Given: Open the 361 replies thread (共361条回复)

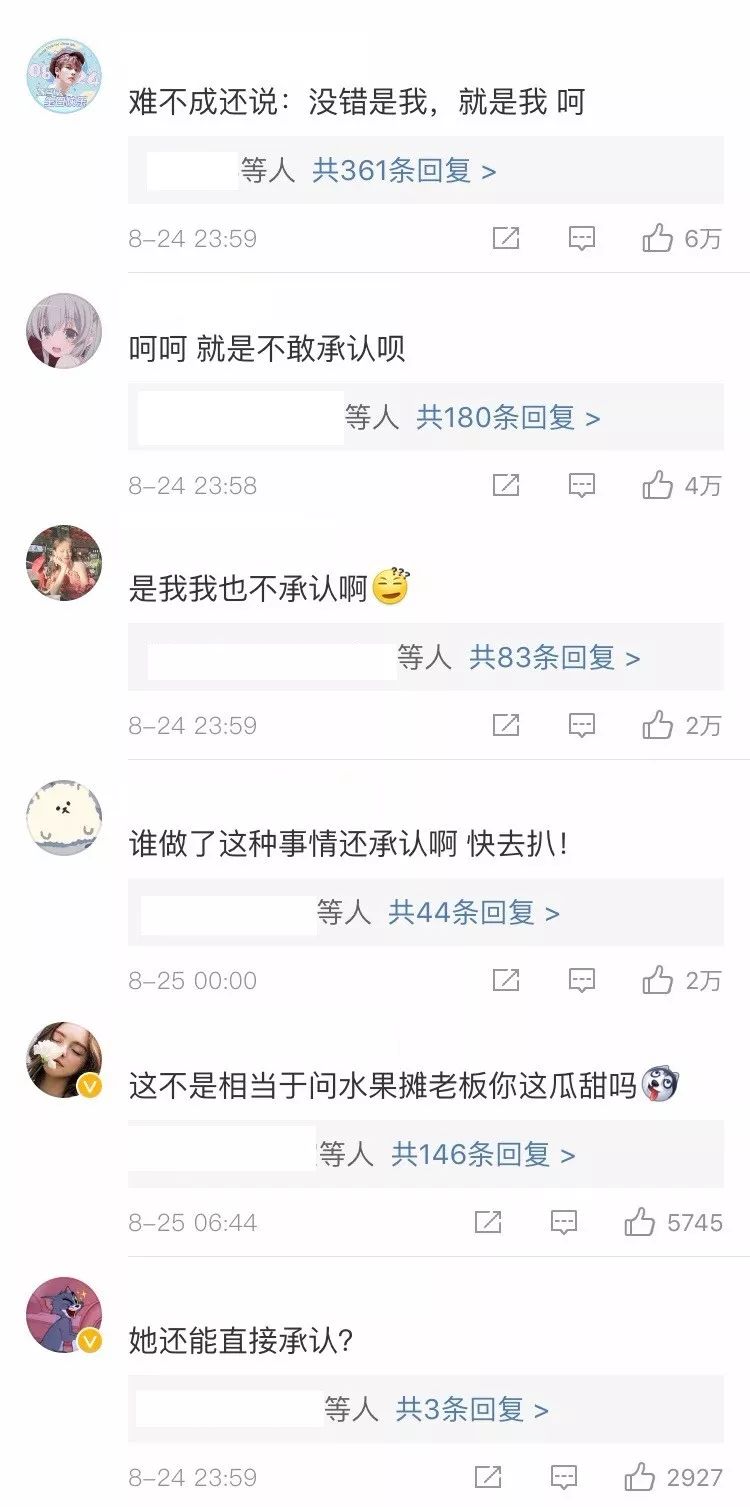Looking at the screenshot, I should pyautogui.click(x=404, y=171).
